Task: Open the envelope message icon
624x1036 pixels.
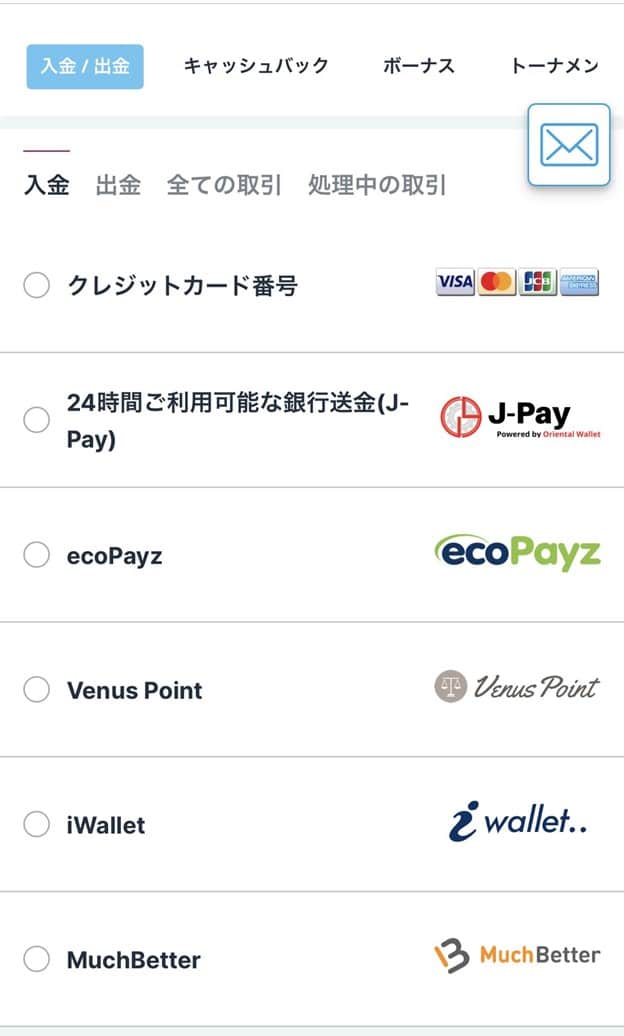Action: point(568,145)
